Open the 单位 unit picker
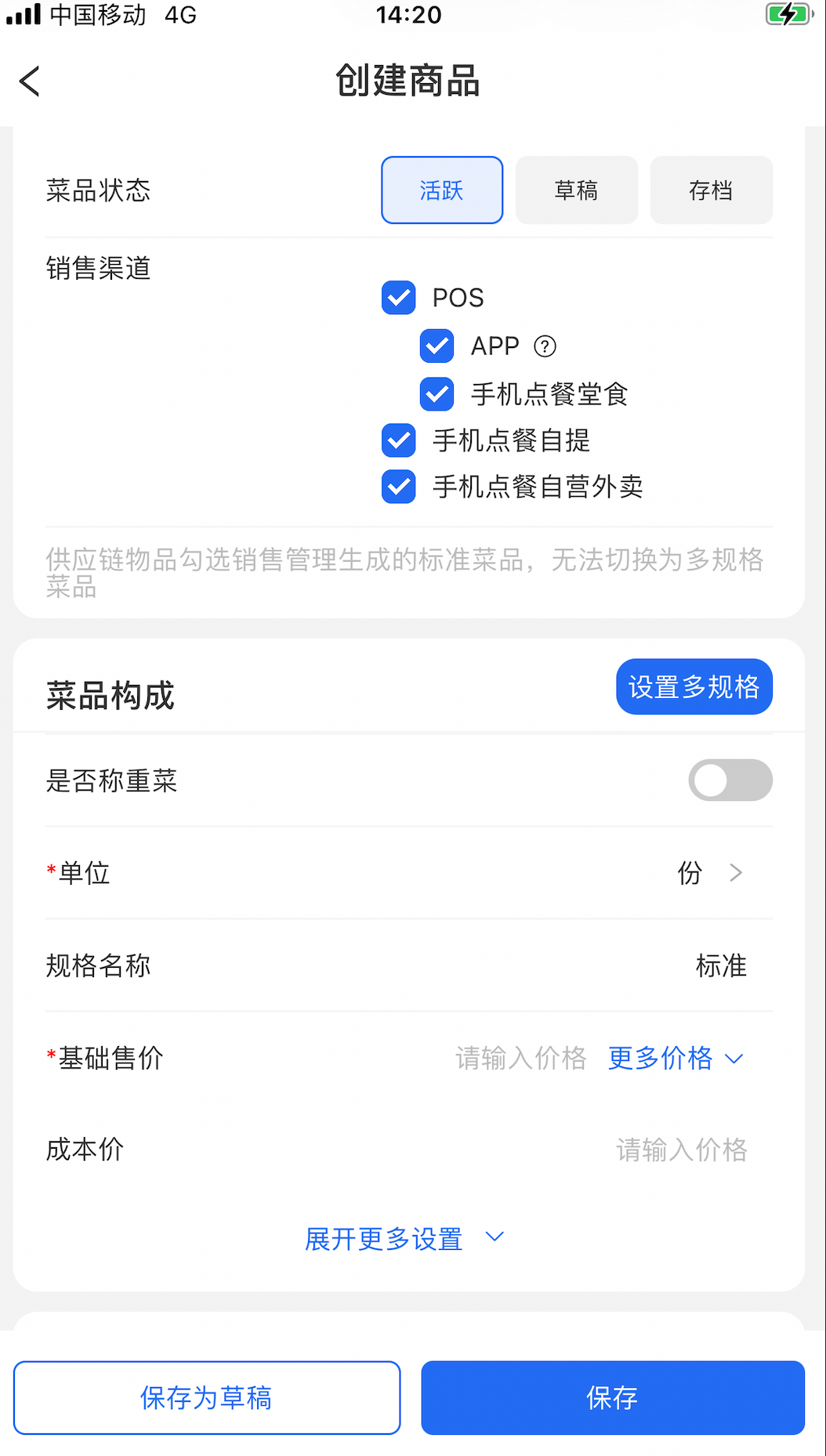 [x=709, y=873]
